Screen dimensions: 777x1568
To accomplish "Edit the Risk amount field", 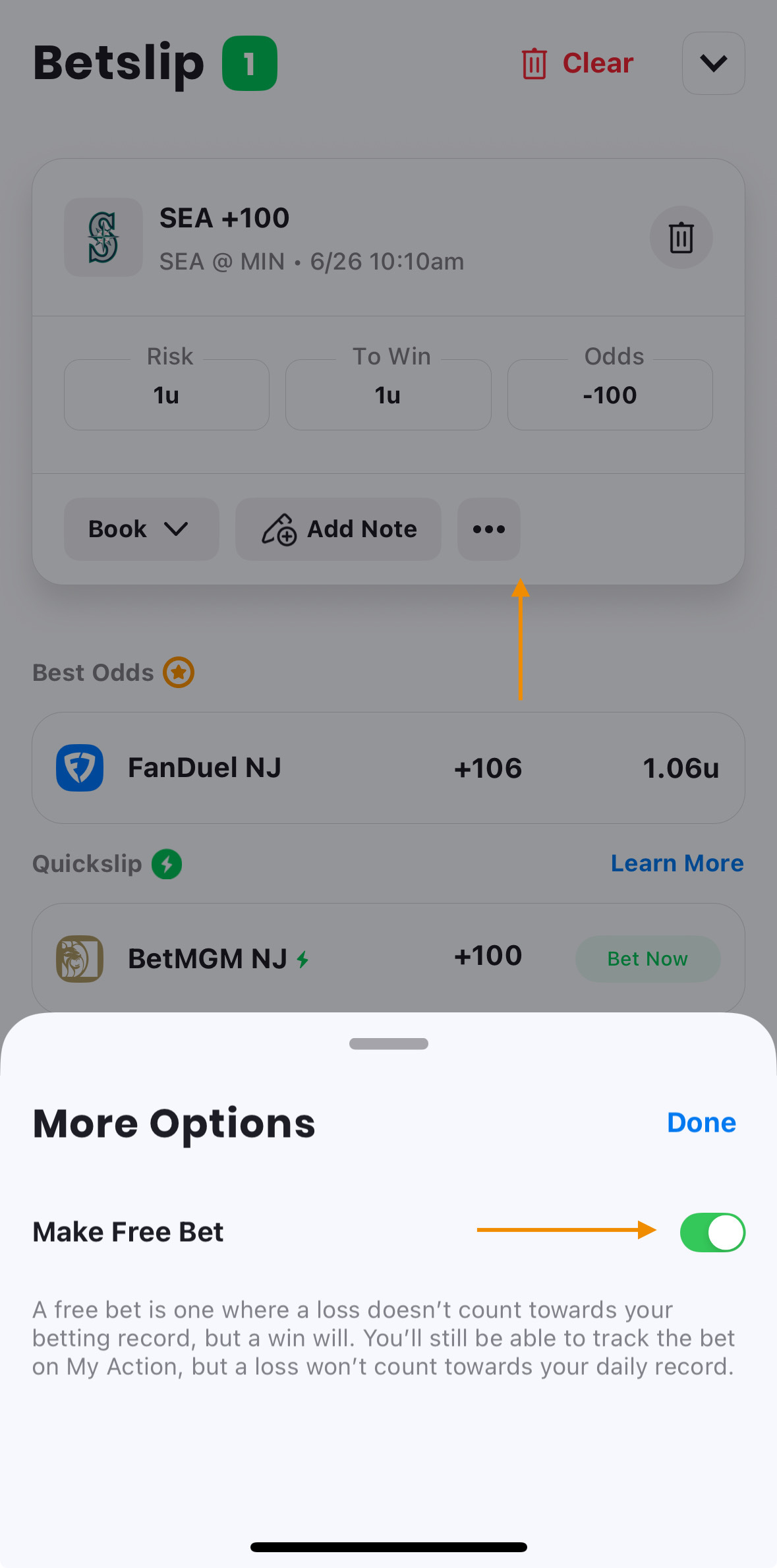I will (x=167, y=395).
